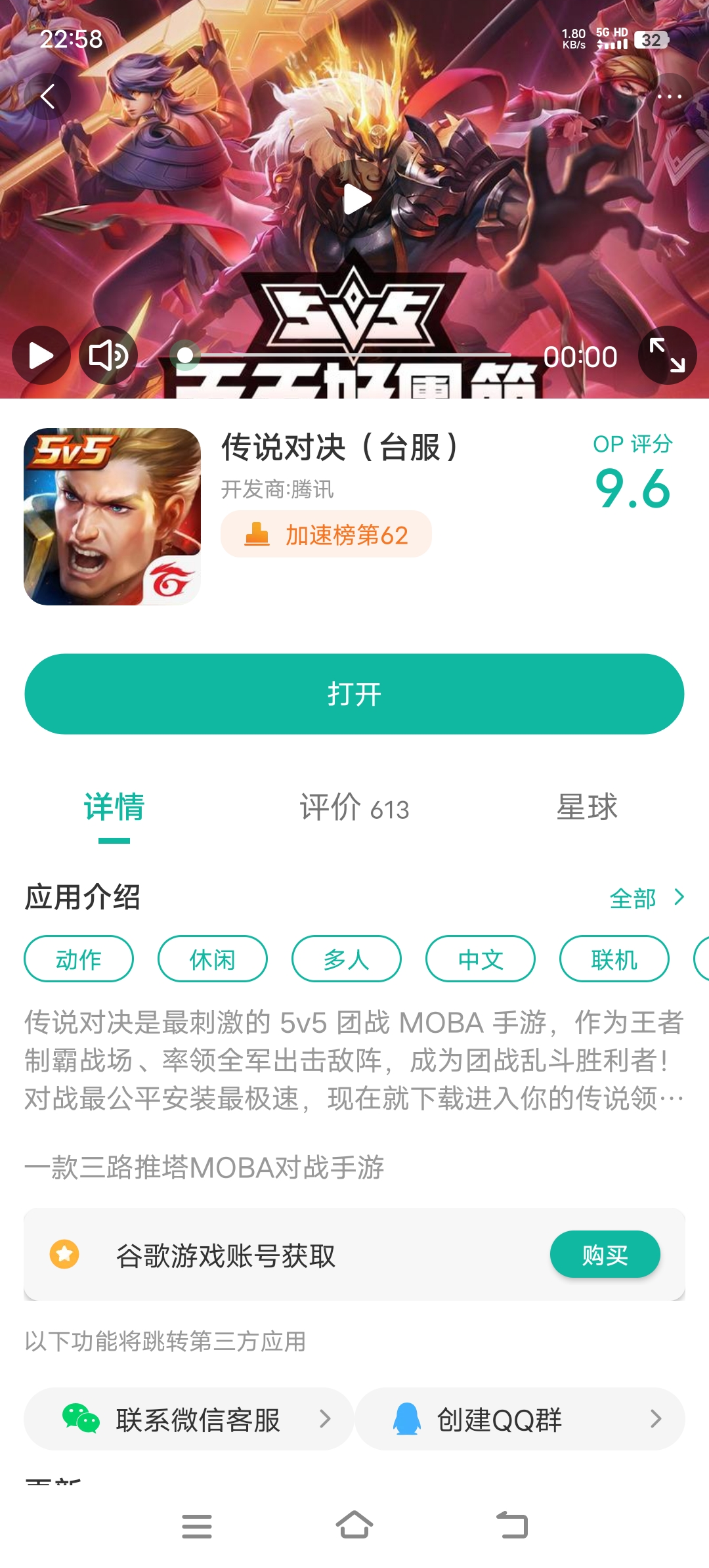Image resolution: width=709 pixels, height=1568 pixels.
Task: Select the 联机 category chip
Action: [x=614, y=959]
